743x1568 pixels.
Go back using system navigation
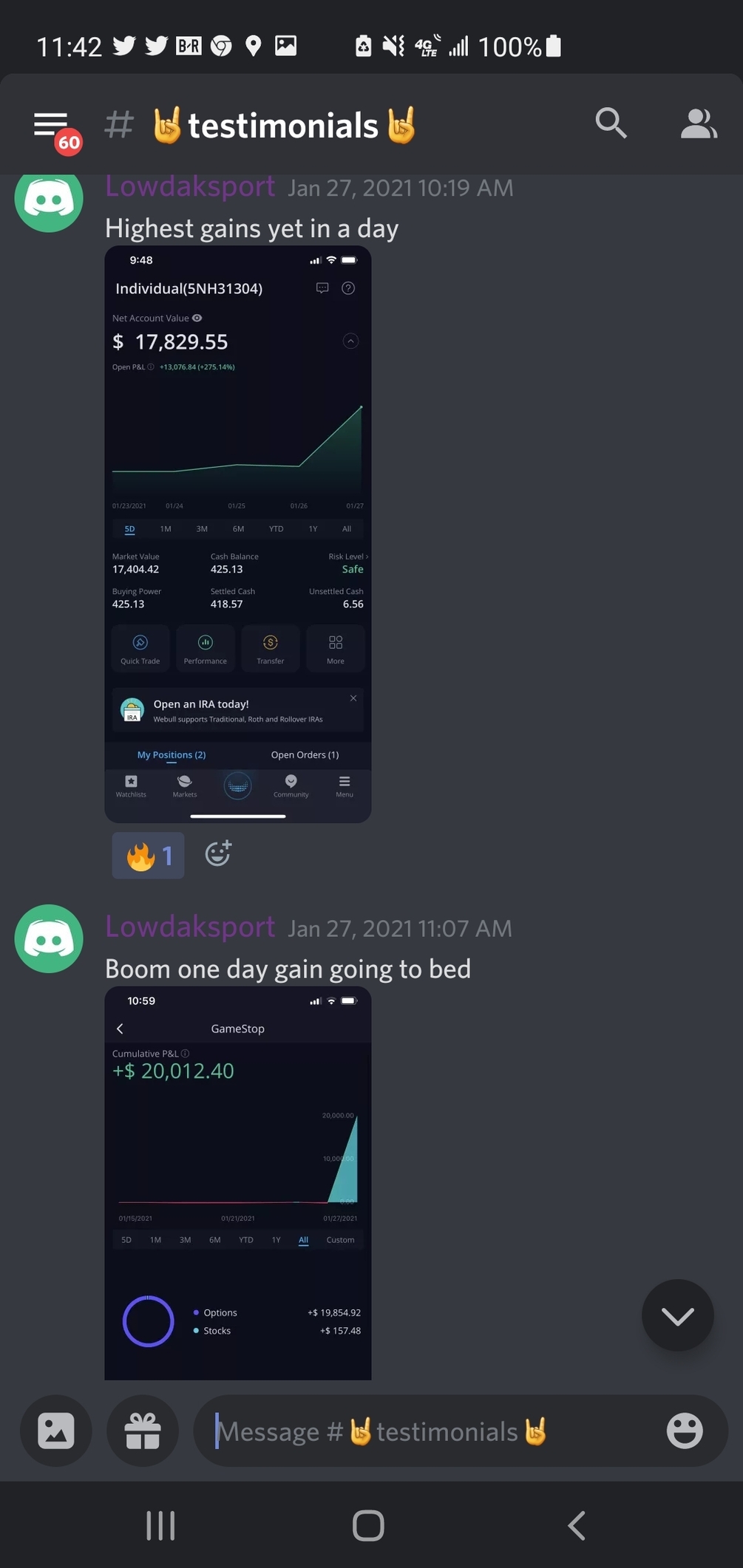[x=577, y=1524]
